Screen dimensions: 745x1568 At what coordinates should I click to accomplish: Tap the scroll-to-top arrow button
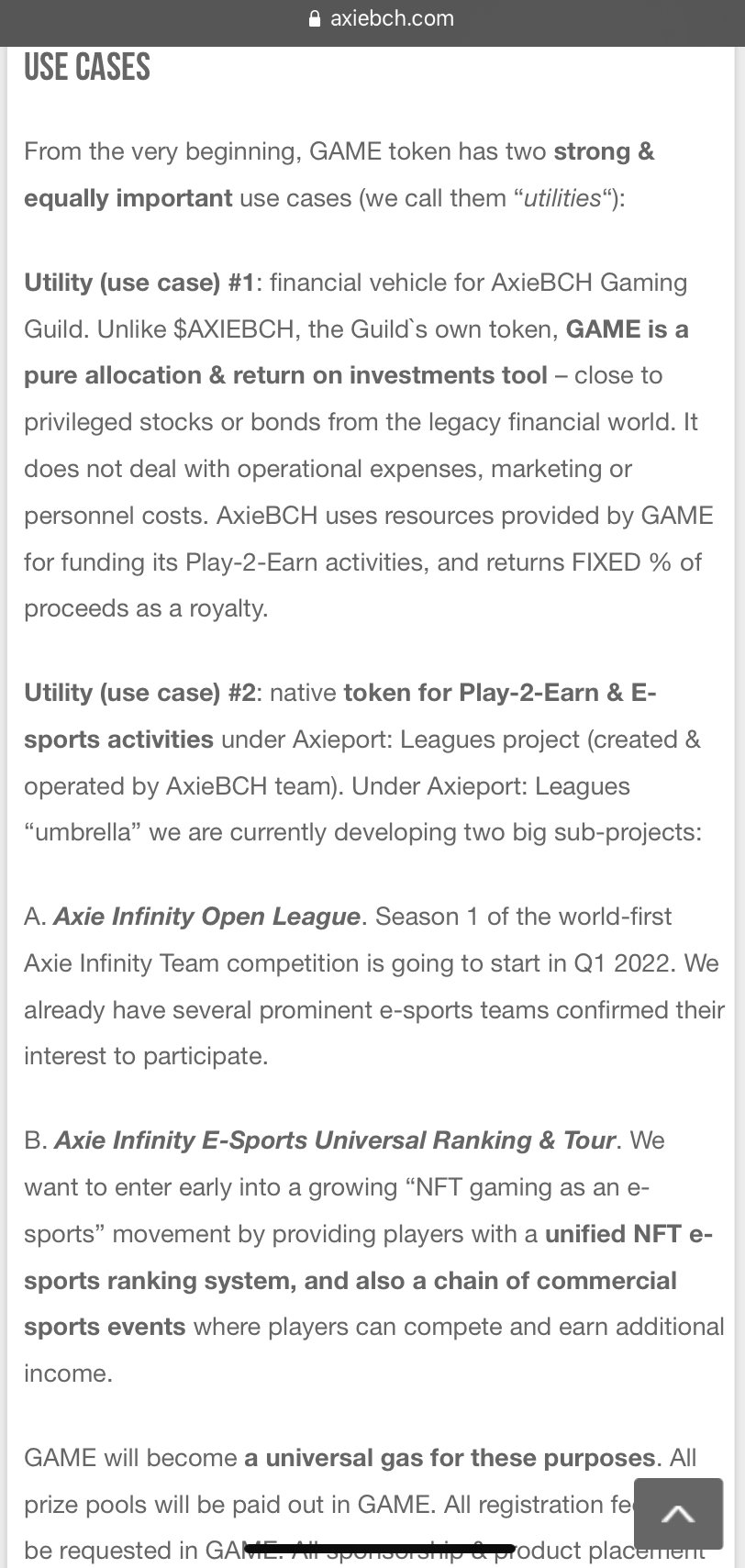[678, 1514]
